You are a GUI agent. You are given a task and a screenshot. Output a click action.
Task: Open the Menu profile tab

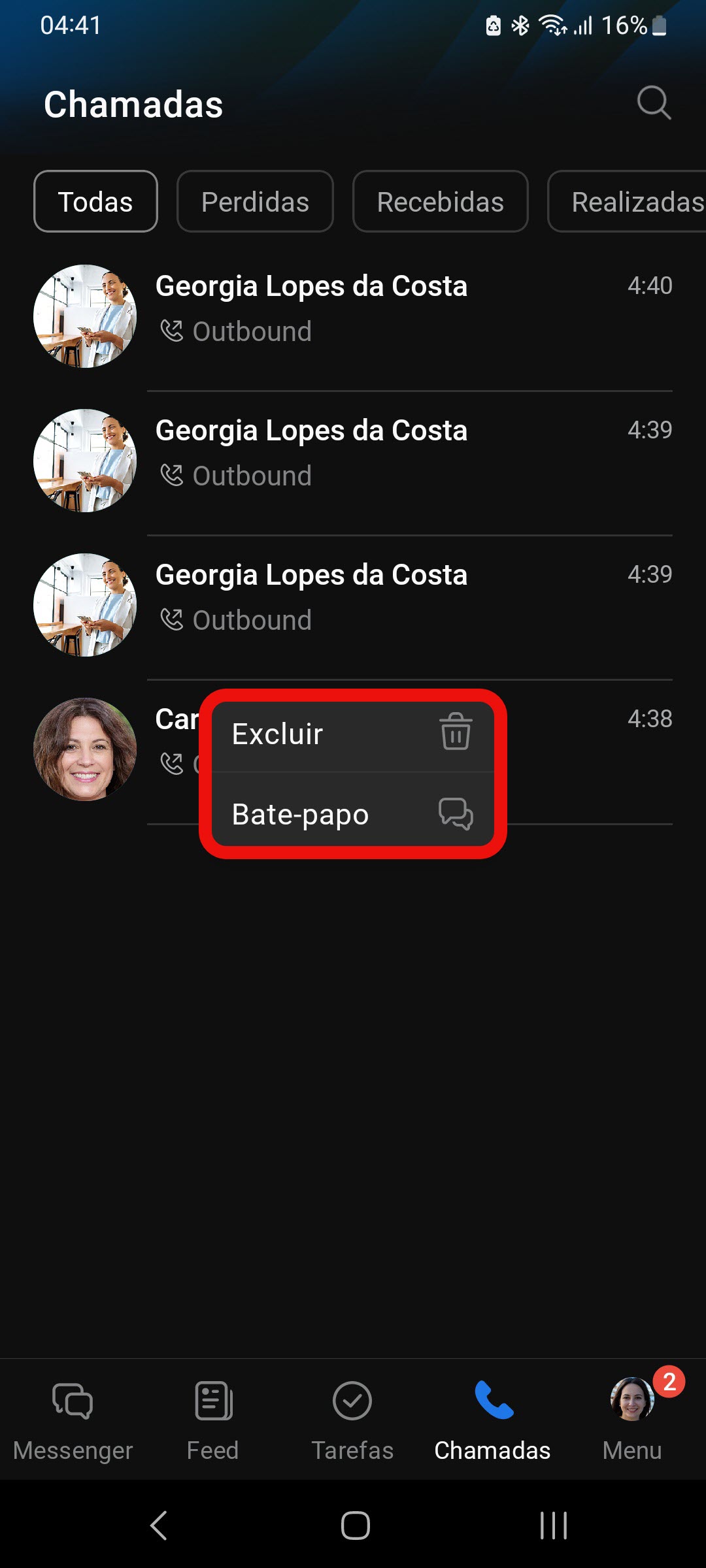click(x=632, y=1419)
